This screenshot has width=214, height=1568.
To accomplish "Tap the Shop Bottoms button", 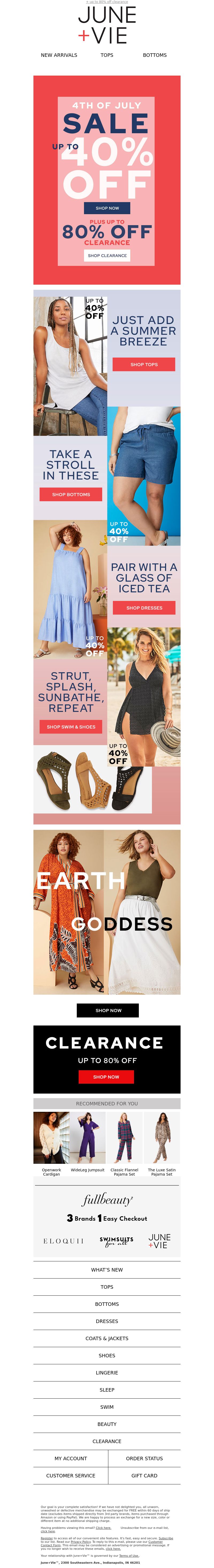I will (71, 494).
